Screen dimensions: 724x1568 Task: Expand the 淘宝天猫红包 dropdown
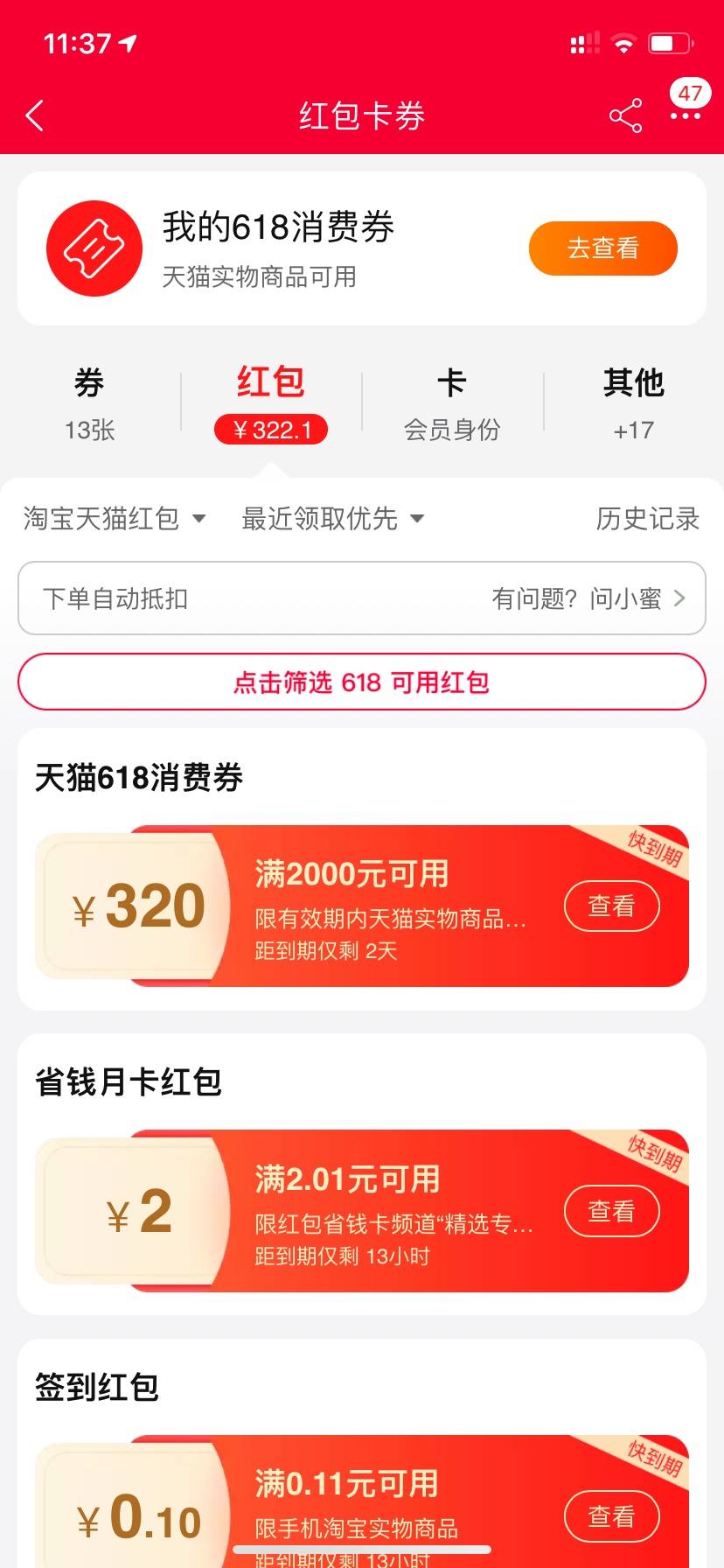click(x=115, y=519)
